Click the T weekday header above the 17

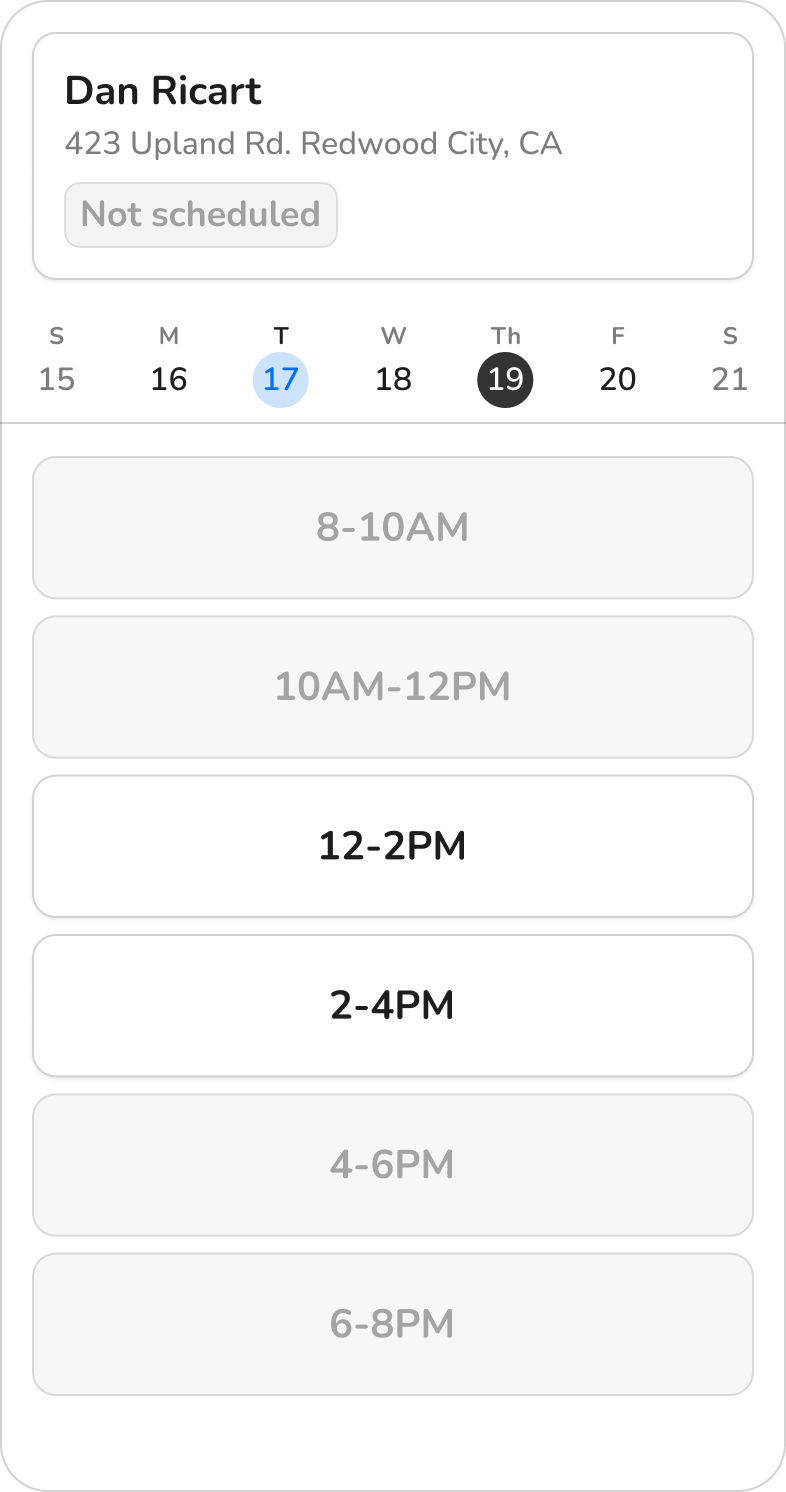pos(281,336)
